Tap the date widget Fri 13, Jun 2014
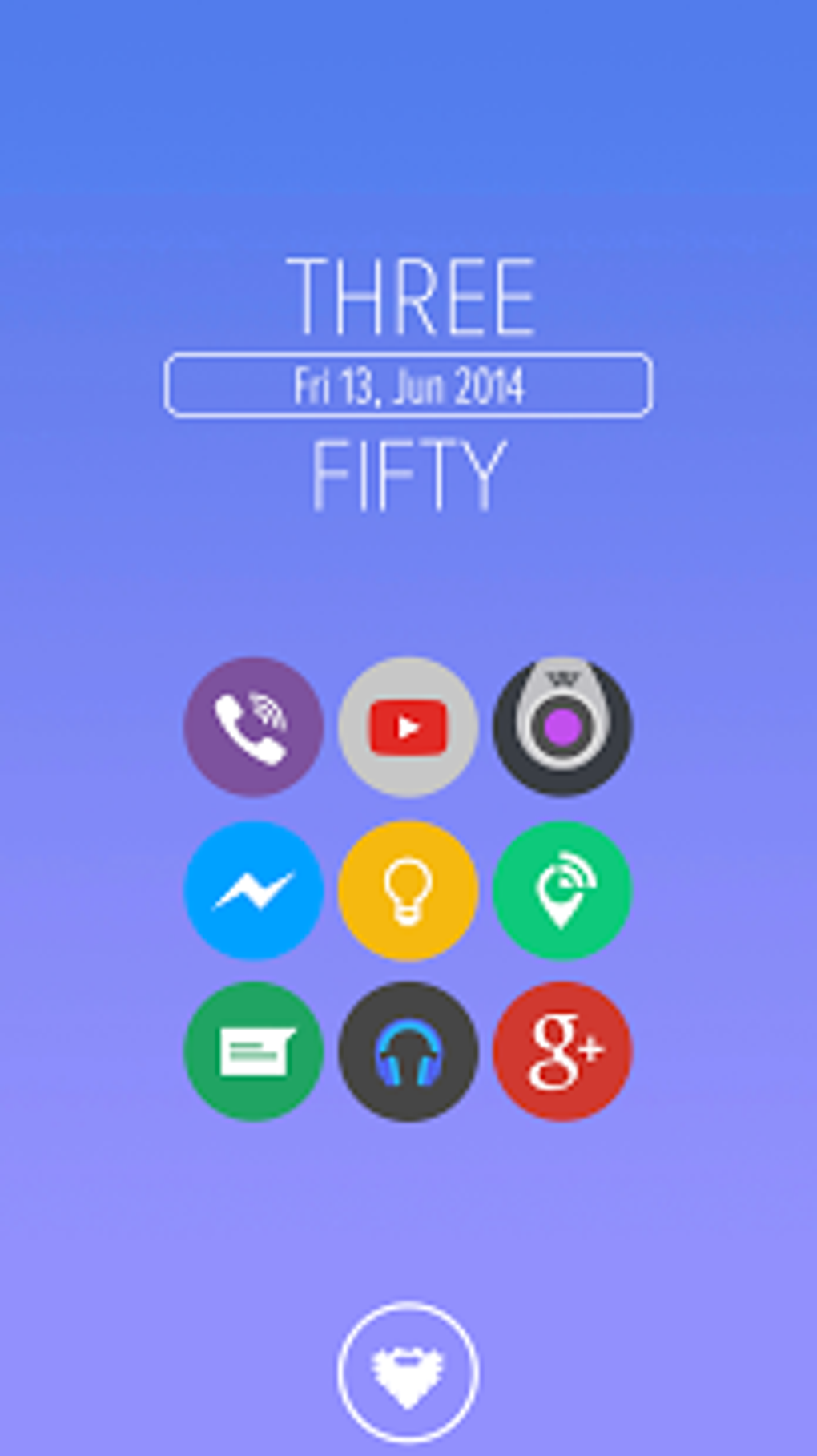 (408, 385)
